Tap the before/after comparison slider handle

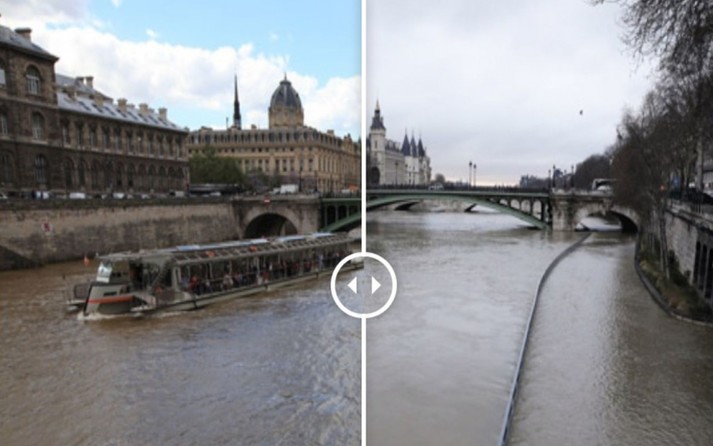[364, 285]
